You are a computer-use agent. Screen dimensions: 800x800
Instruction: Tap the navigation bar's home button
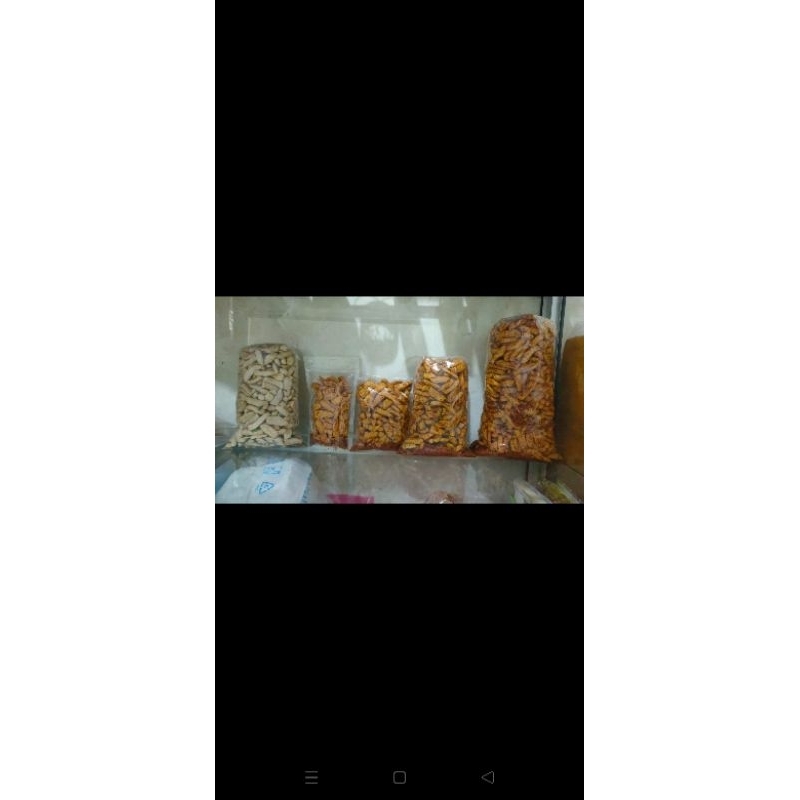coord(399,777)
